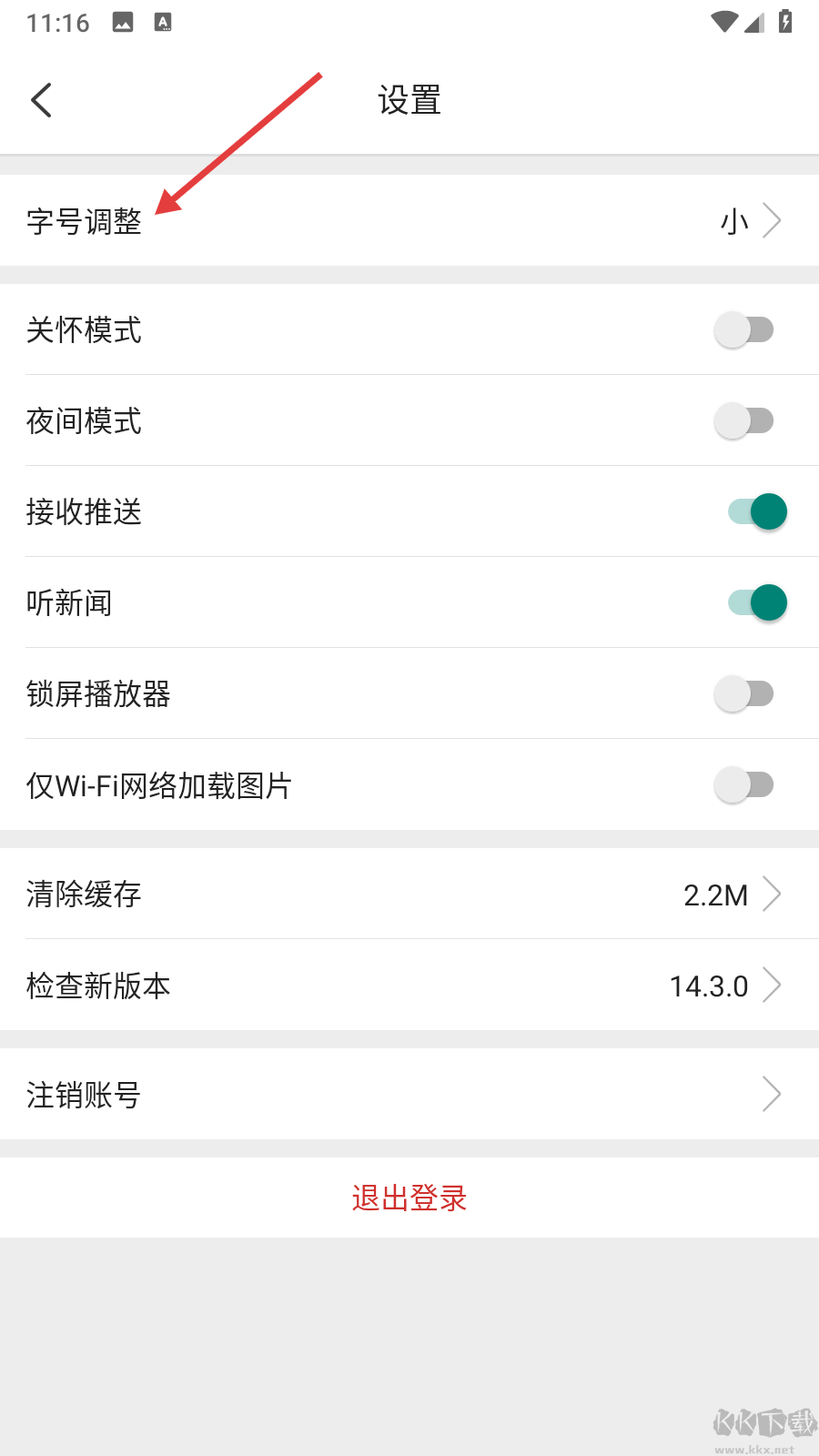Viewport: 819px width, 1456px height.
Task: Enable 关怀模式 (care mode) switch
Action: coord(744,329)
